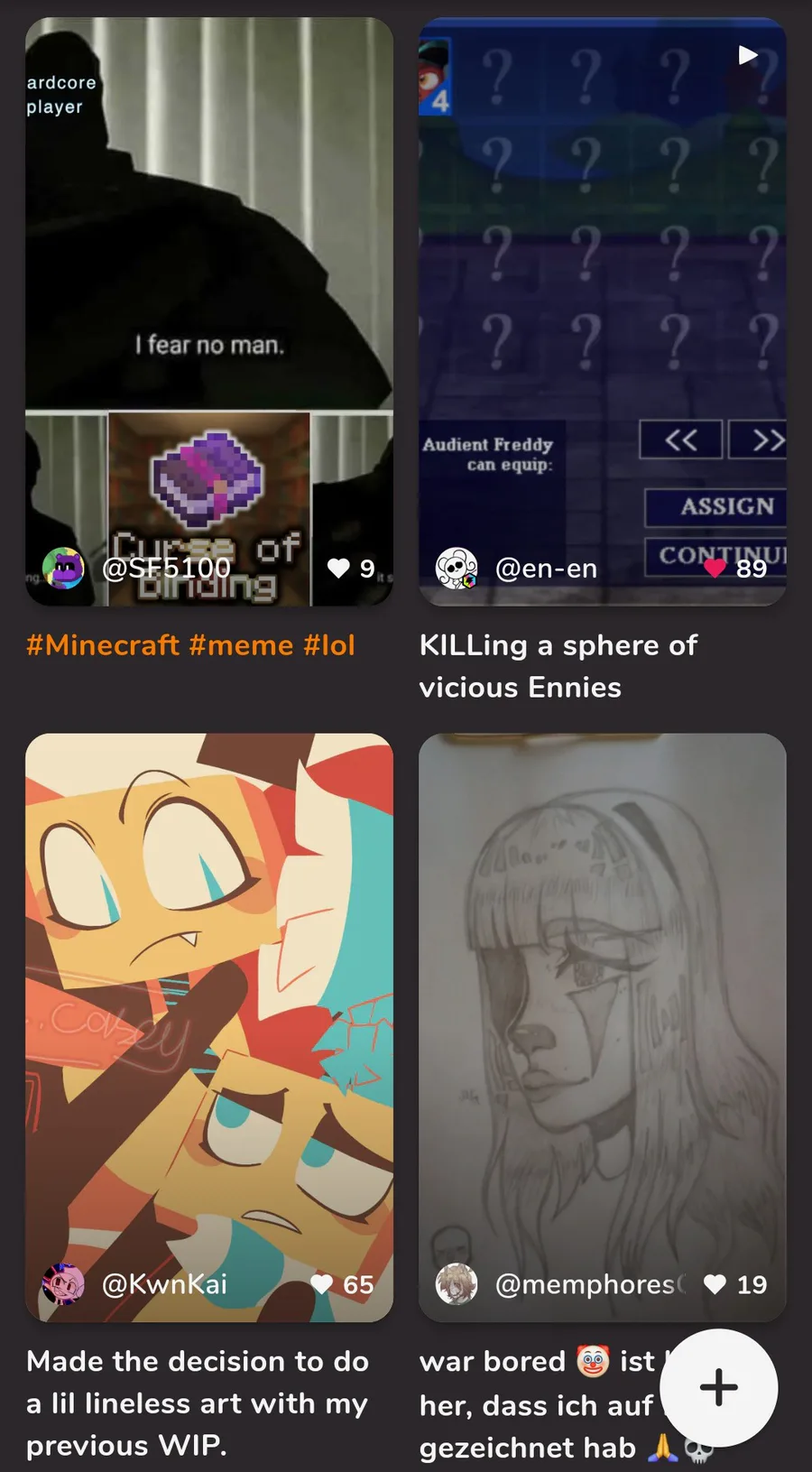Screen dimensions: 812x1472
Task: Open the Minecraft meme post by @SF5100
Action: click(x=209, y=311)
